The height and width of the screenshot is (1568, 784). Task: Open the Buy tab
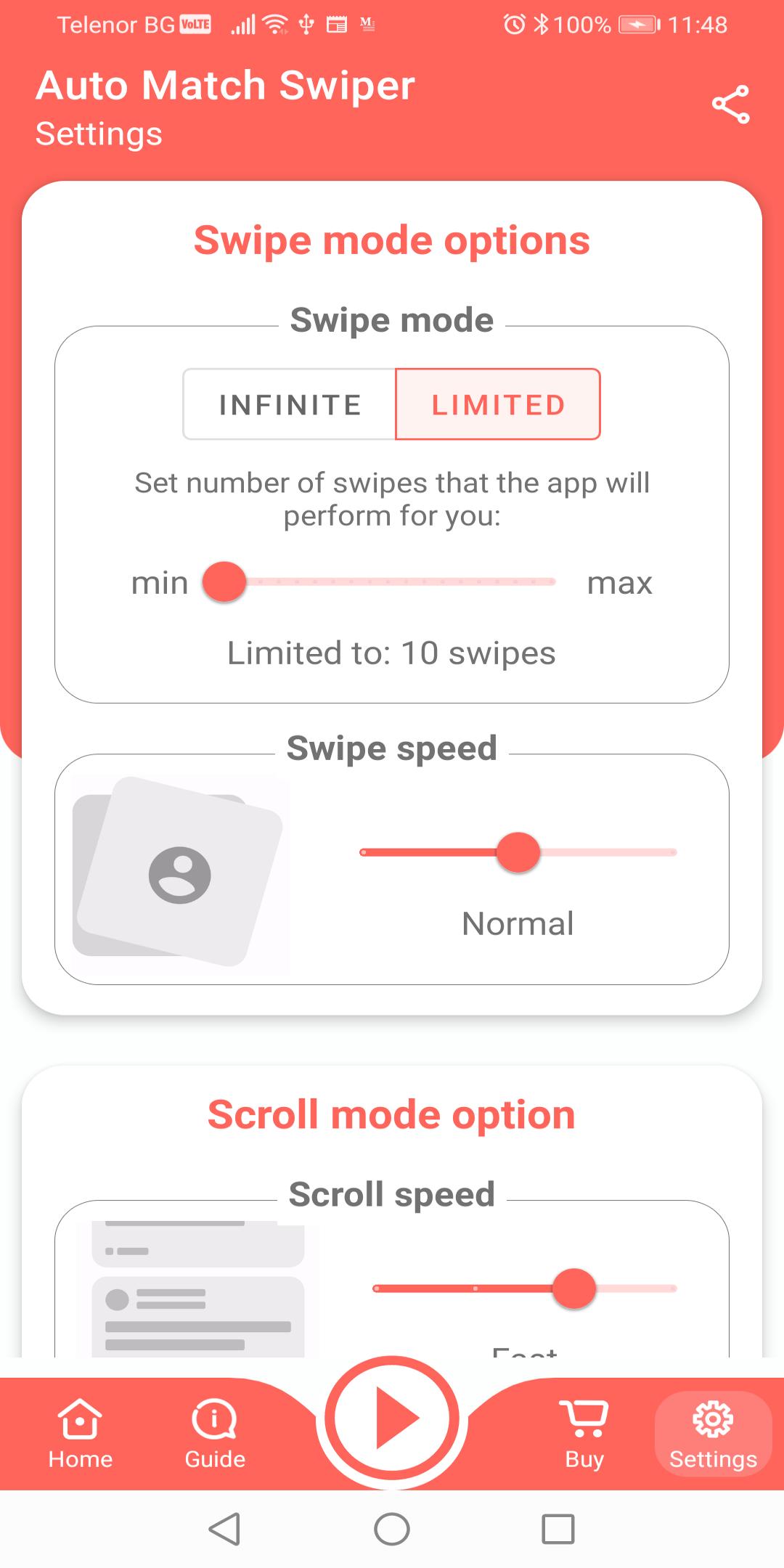[x=584, y=1433]
